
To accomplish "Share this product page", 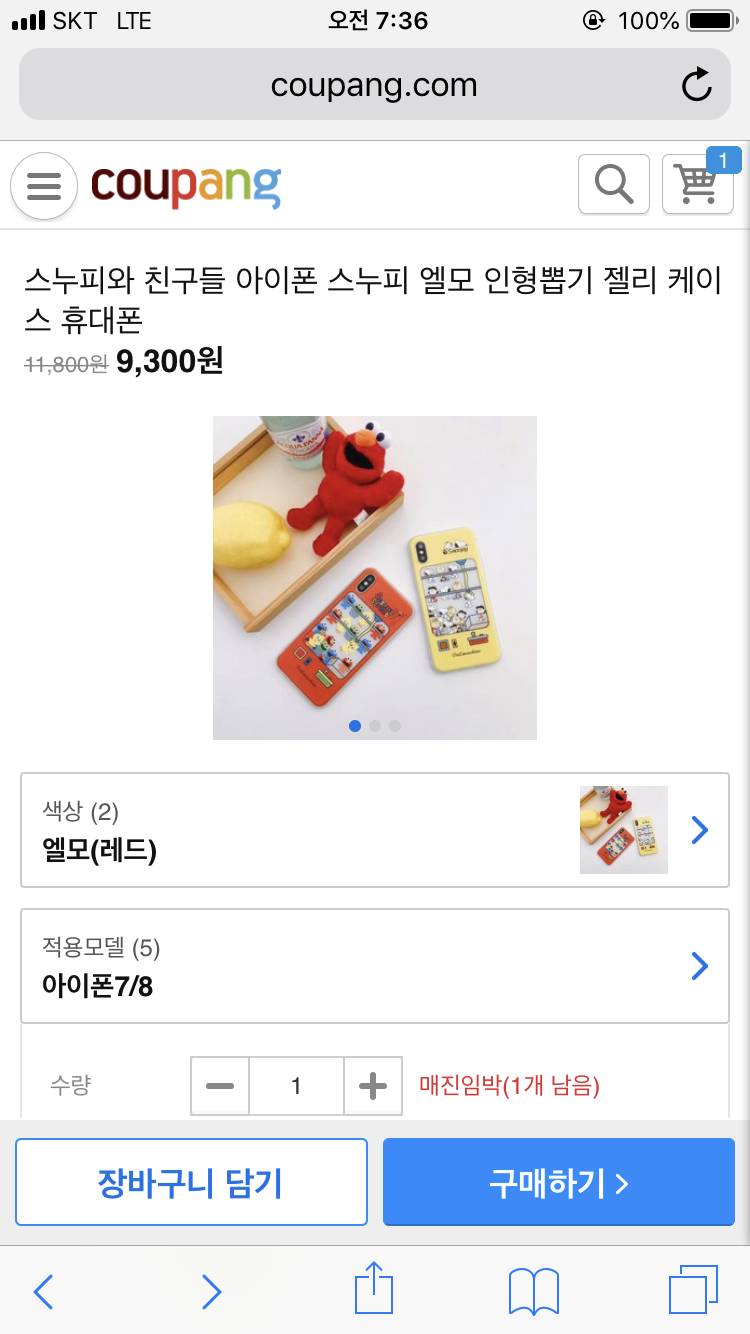I will pyautogui.click(x=373, y=1290).
